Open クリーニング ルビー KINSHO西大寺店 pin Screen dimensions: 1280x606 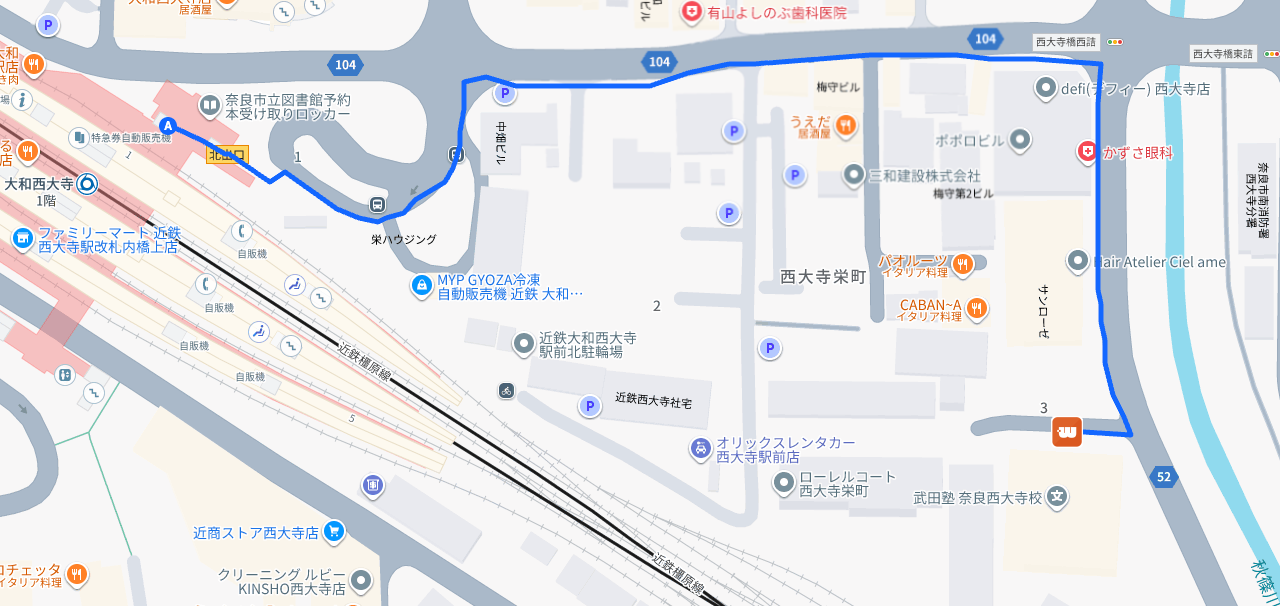[x=361, y=580]
